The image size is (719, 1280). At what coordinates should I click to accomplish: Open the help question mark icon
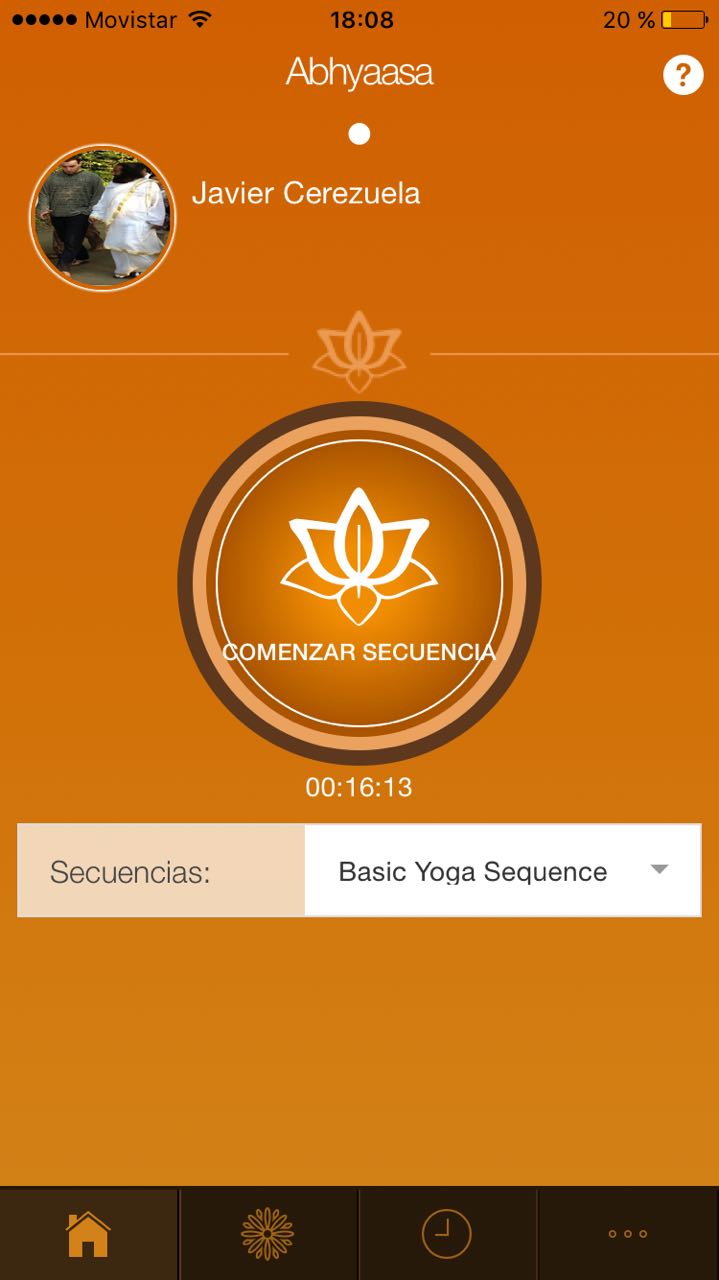683,75
